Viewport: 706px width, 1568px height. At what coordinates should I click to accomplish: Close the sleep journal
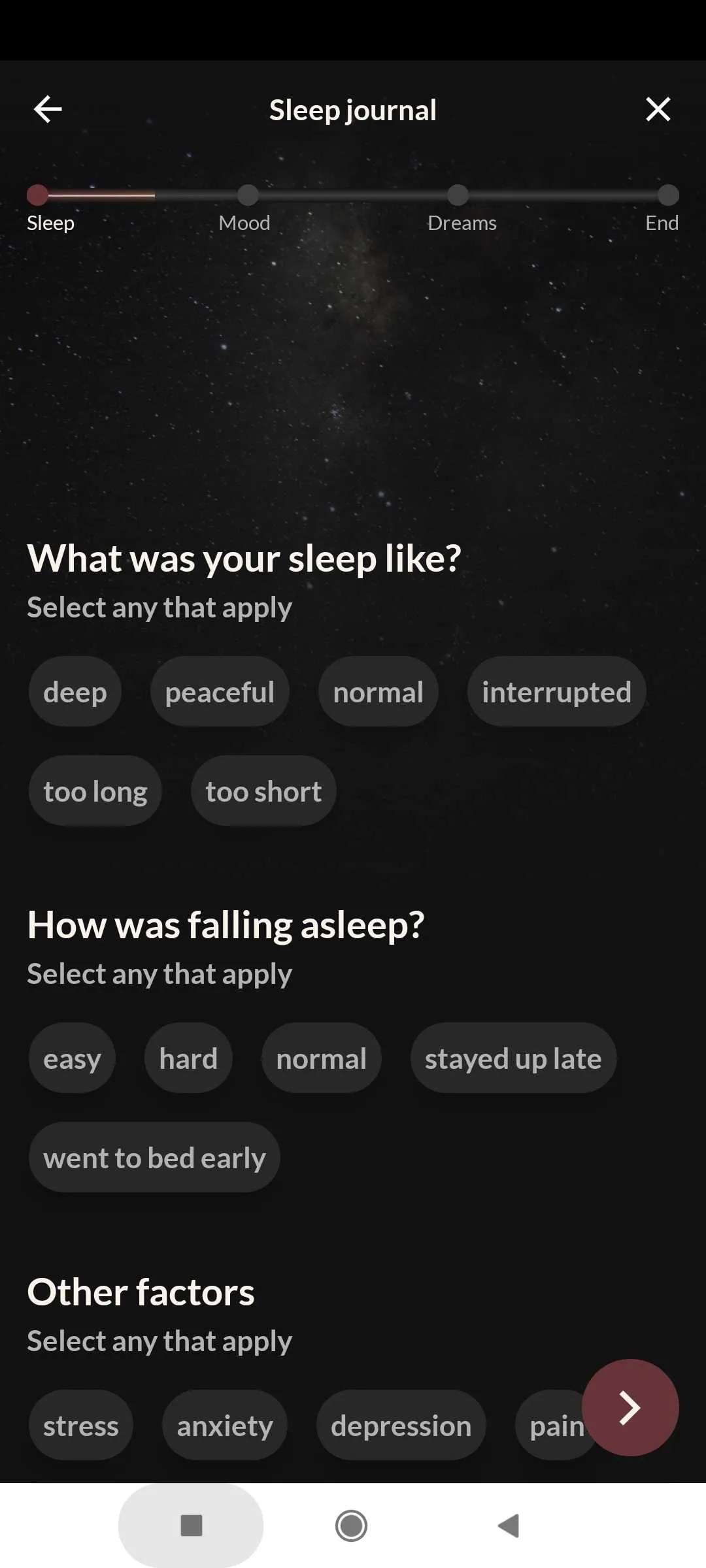(x=658, y=109)
